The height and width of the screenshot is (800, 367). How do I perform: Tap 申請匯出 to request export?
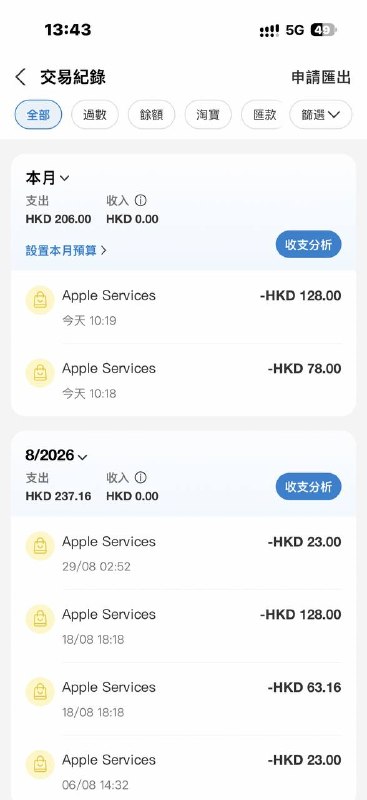point(321,78)
